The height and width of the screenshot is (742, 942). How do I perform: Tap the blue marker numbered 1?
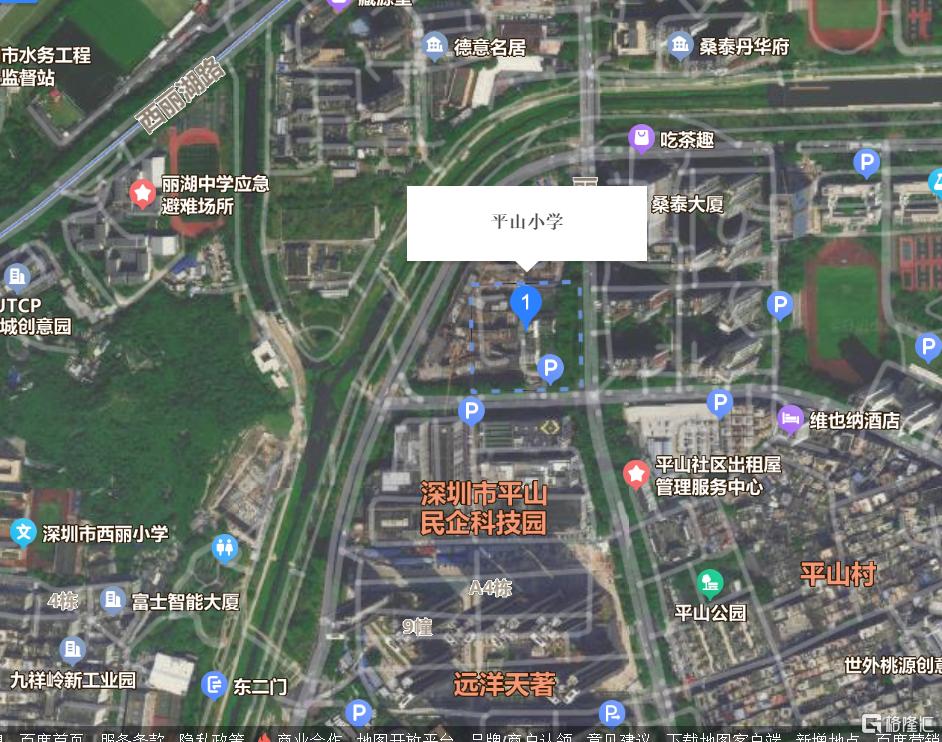[526, 304]
